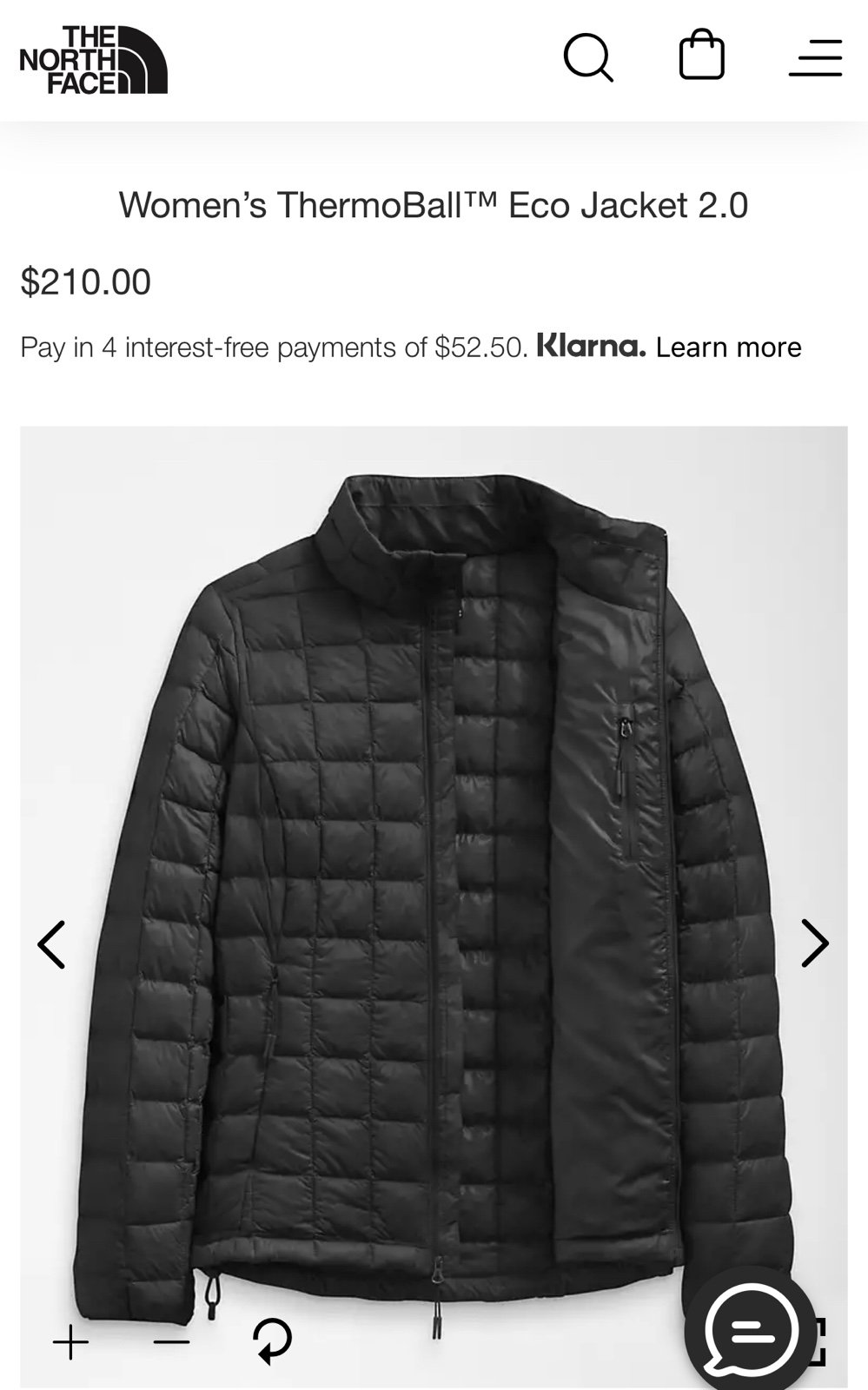Show previous product image
Image resolution: width=868 pixels, height=1390 pixels.
51,943
